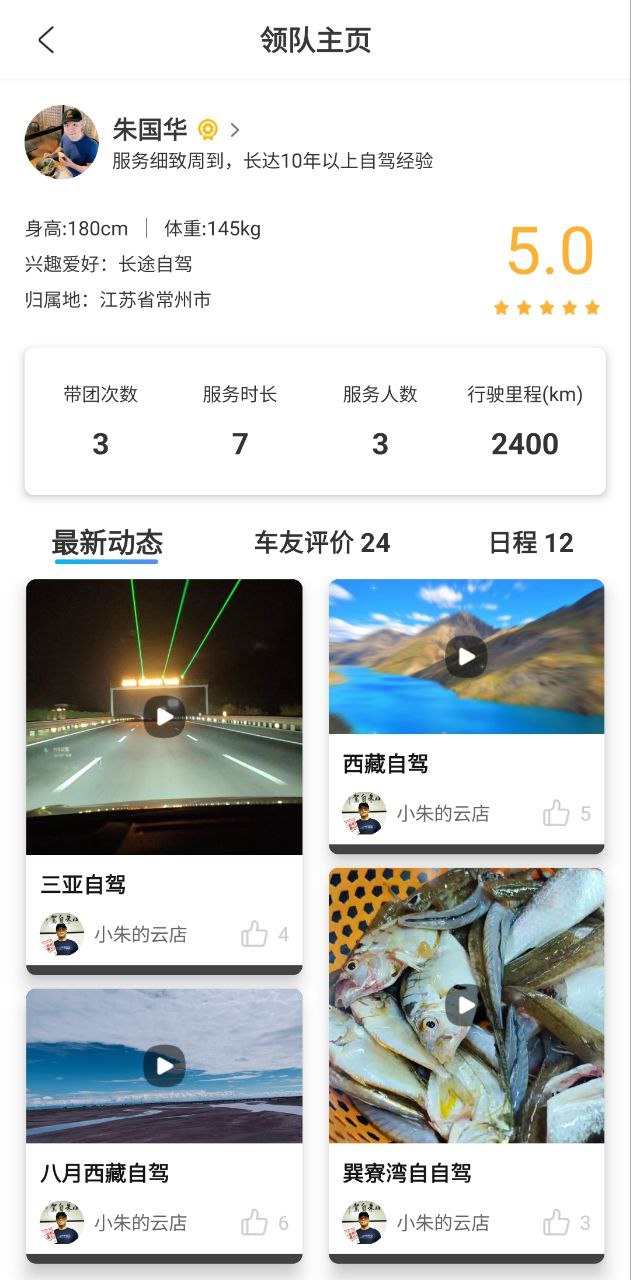The image size is (631, 1280).
Task: Go back from the 领队主页 page
Action: point(46,40)
